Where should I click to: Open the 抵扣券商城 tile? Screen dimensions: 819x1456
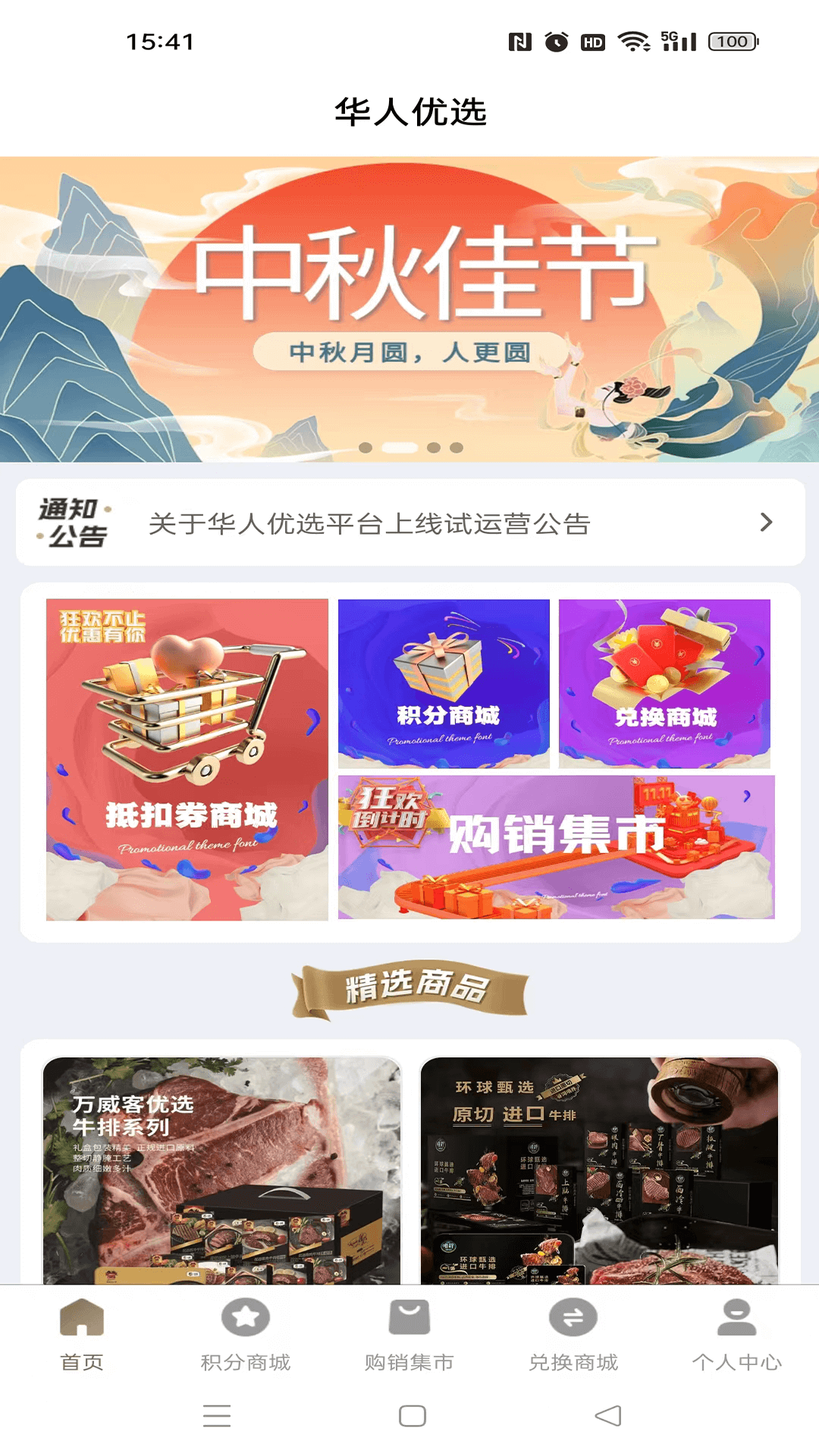pos(187,760)
